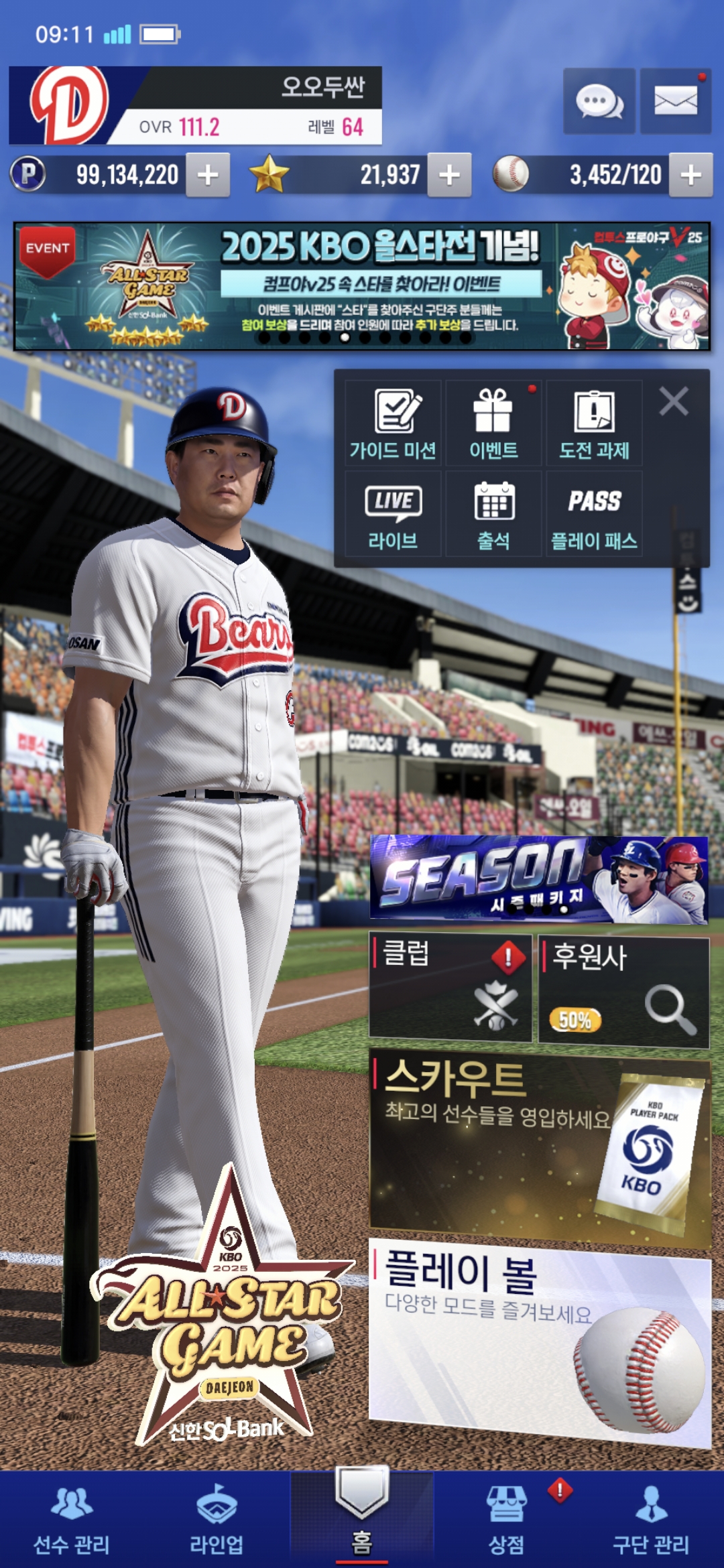The width and height of the screenshot is (724, 1568).
Task: Open 도전 과제 menu
Action: [594, 423]
